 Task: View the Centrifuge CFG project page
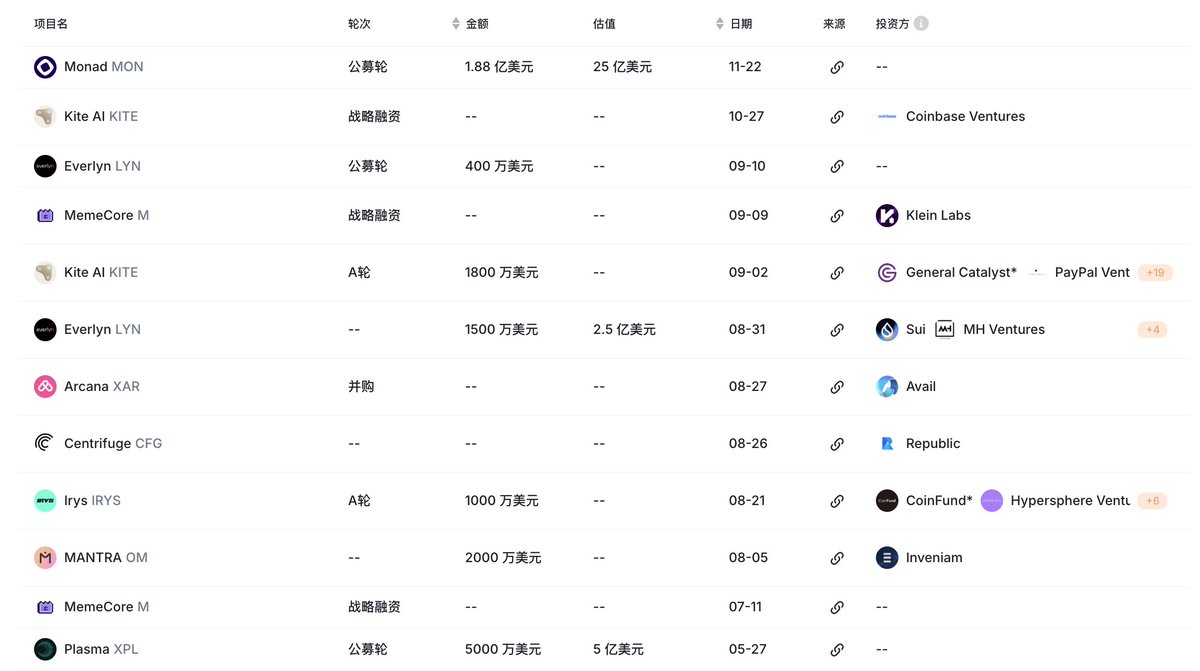(112, 443)
